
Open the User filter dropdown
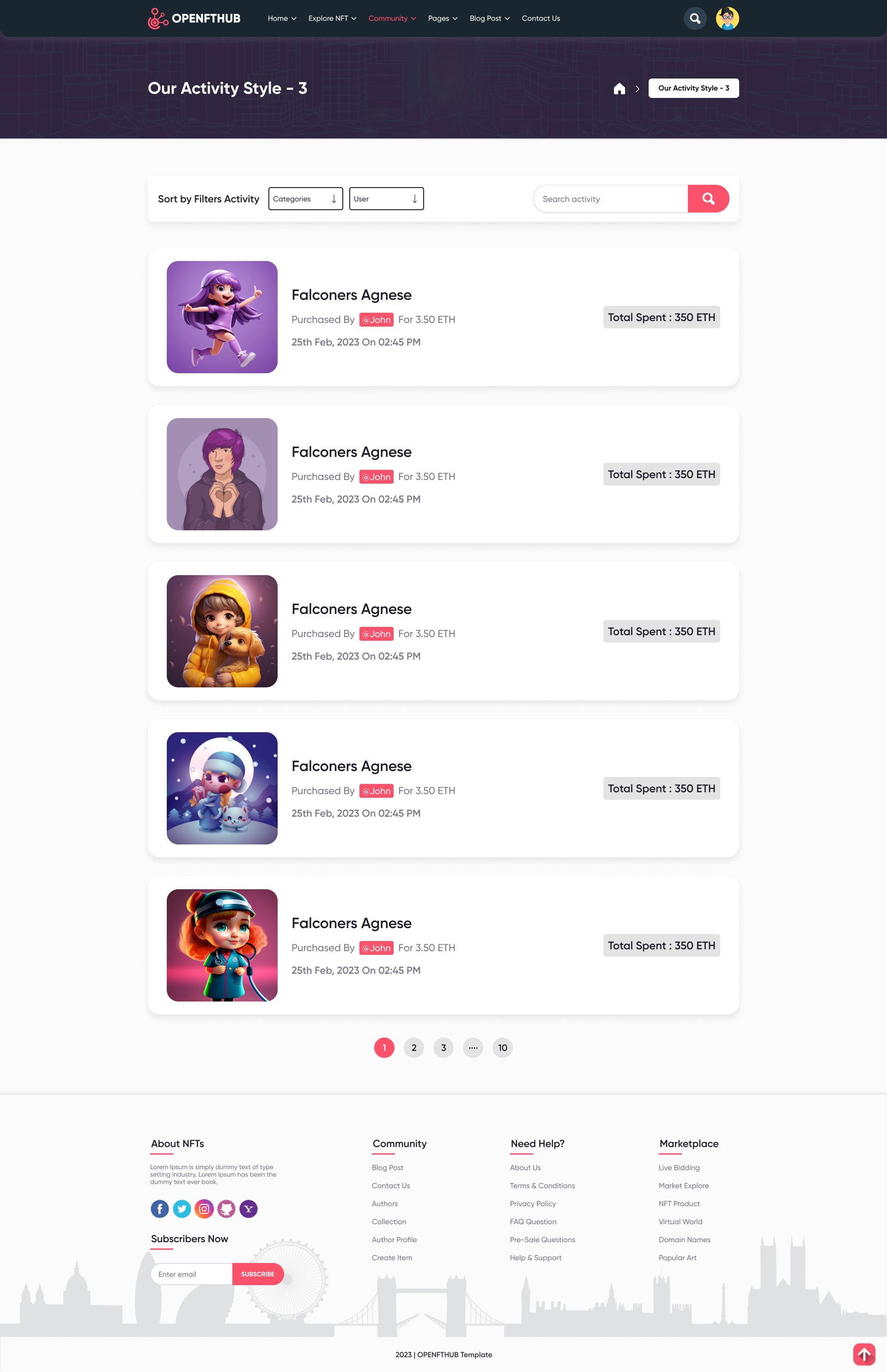tap(386, 199)
